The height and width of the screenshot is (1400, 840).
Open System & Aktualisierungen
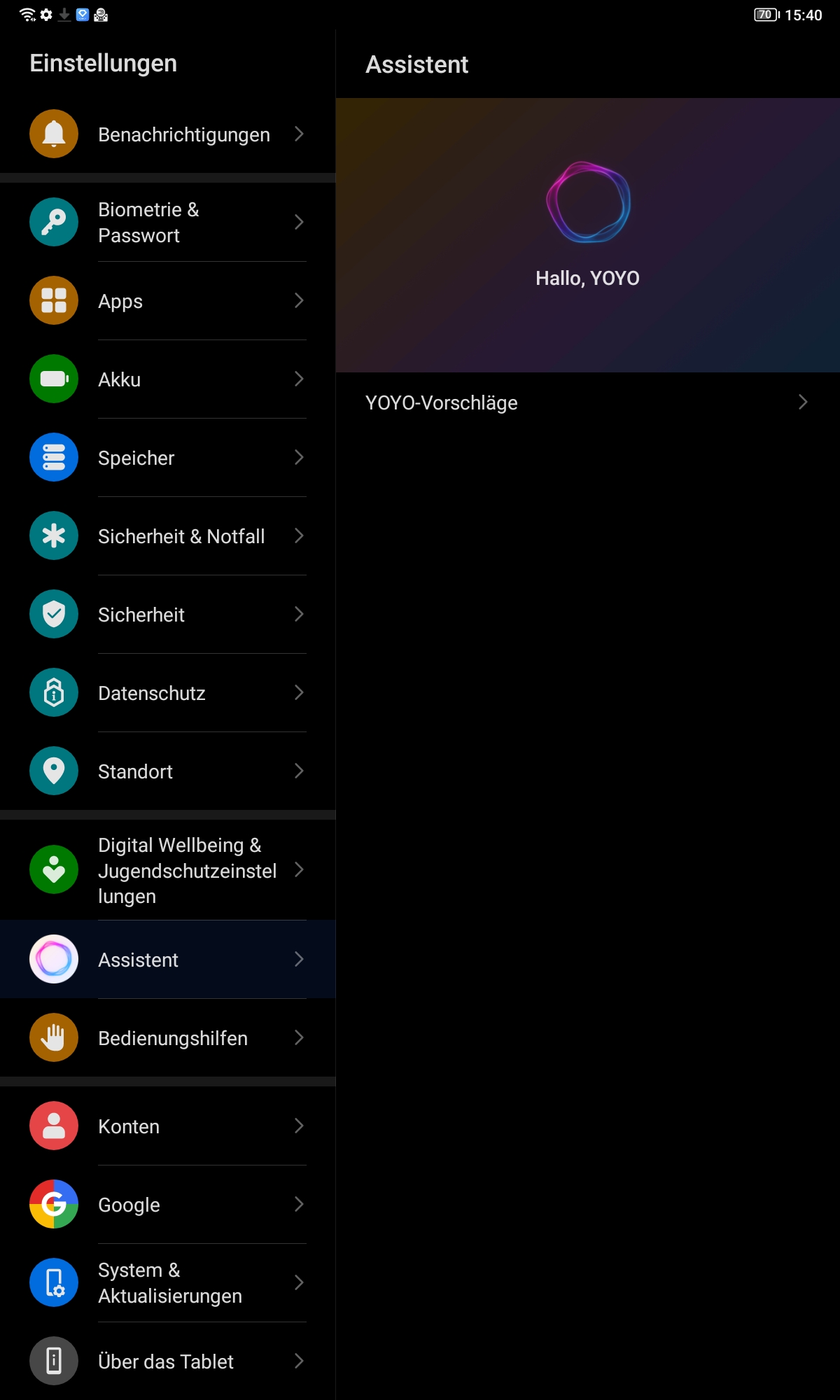pyautogui.click(x=167, y=1283)
